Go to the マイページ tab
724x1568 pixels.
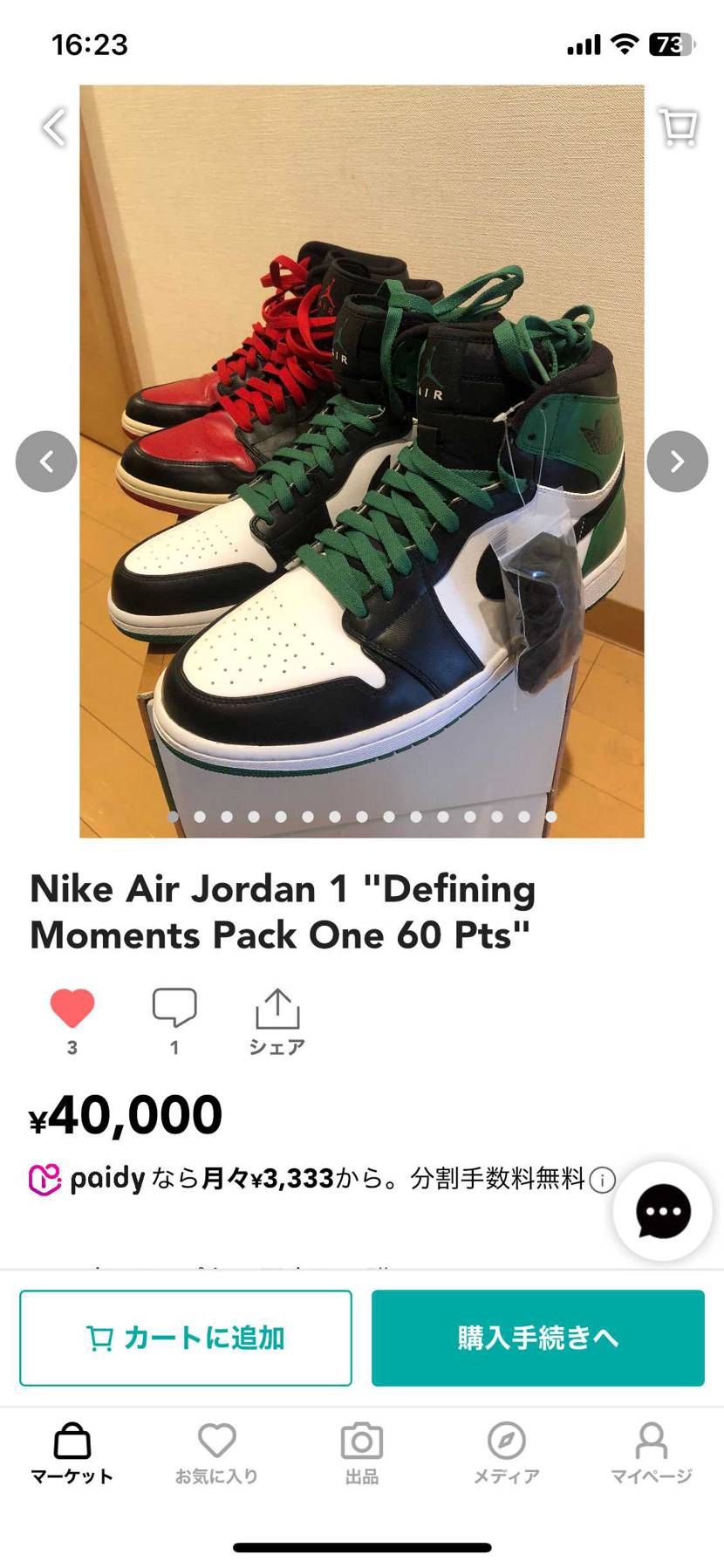651,1453
